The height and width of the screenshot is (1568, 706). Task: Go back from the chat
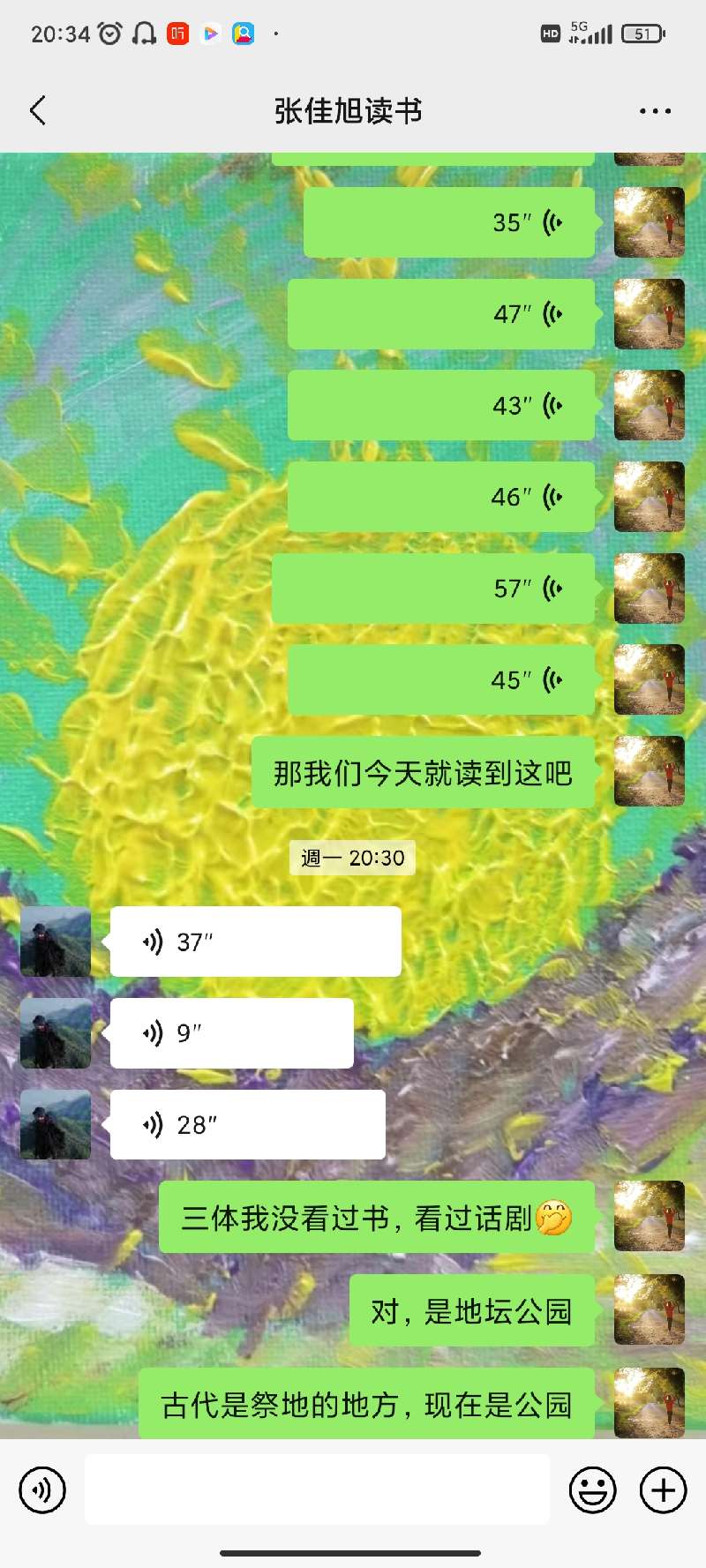coord(38,111)
